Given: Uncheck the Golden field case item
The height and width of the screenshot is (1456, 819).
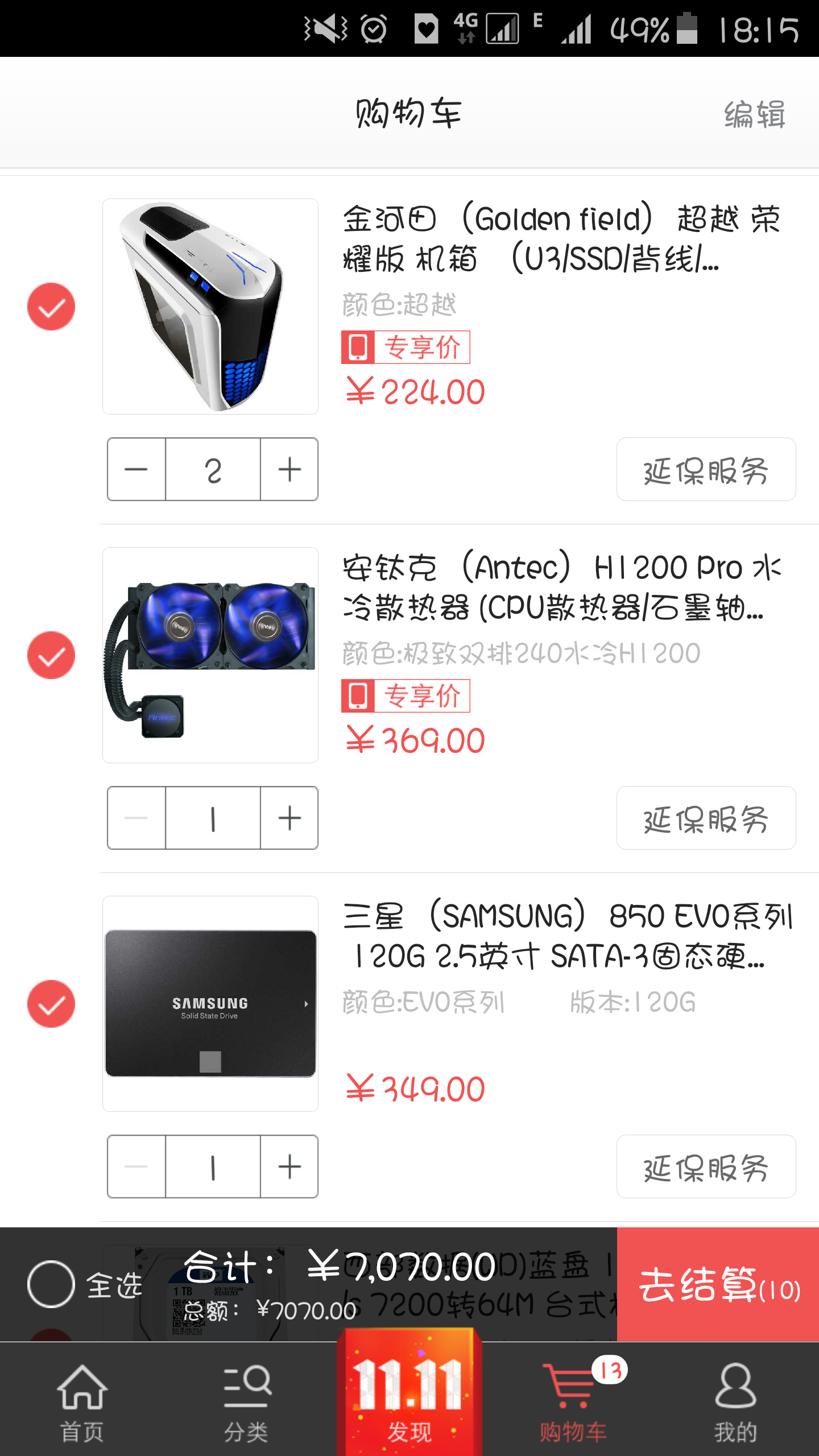Looking at the screenshot, I should [51, 307].
